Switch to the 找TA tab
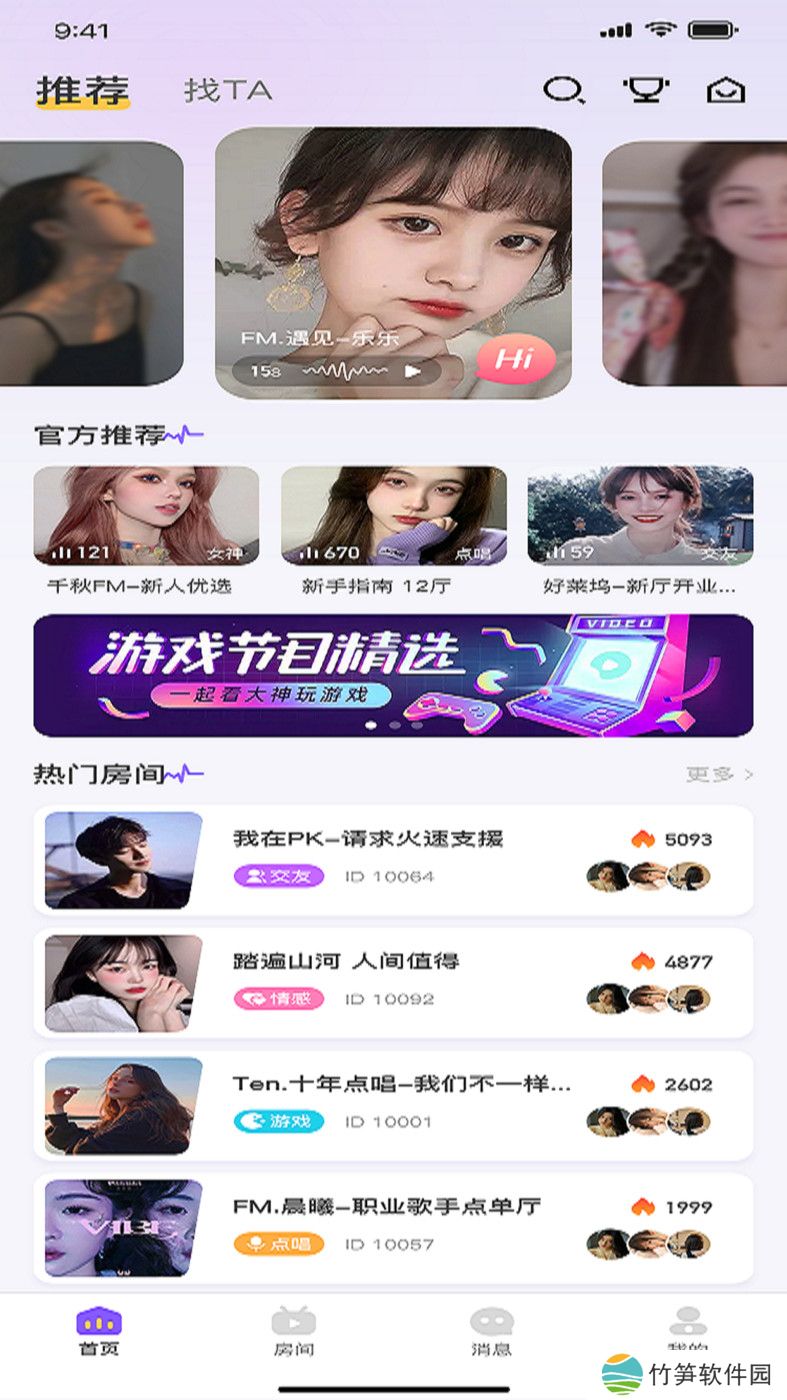Screen dimensions: 787x1400 click(x=228, y=90)
